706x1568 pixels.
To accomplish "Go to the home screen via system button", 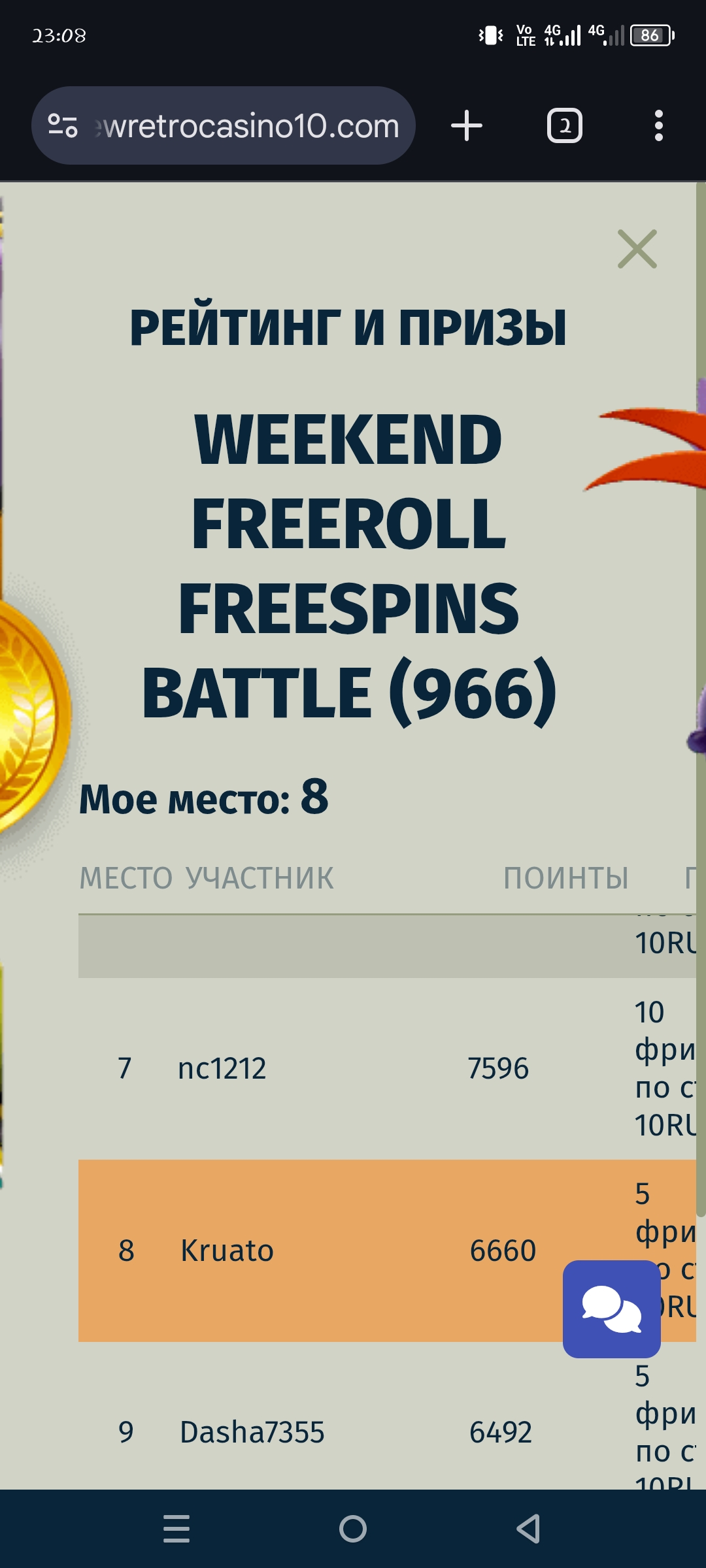I will [x=353, y=1529].
